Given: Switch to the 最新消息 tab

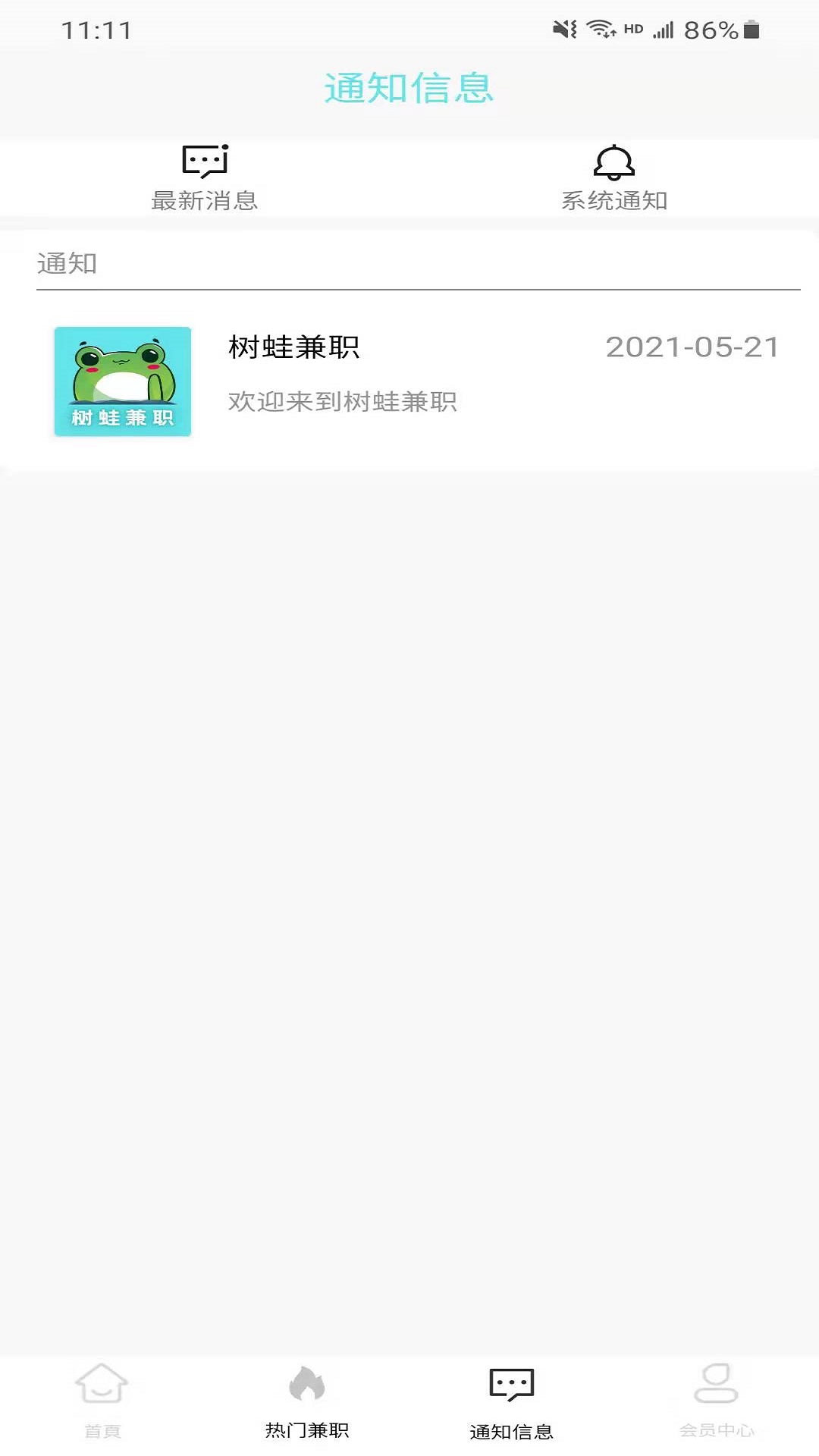Looking at the screenshot, I should pos(205,178).
